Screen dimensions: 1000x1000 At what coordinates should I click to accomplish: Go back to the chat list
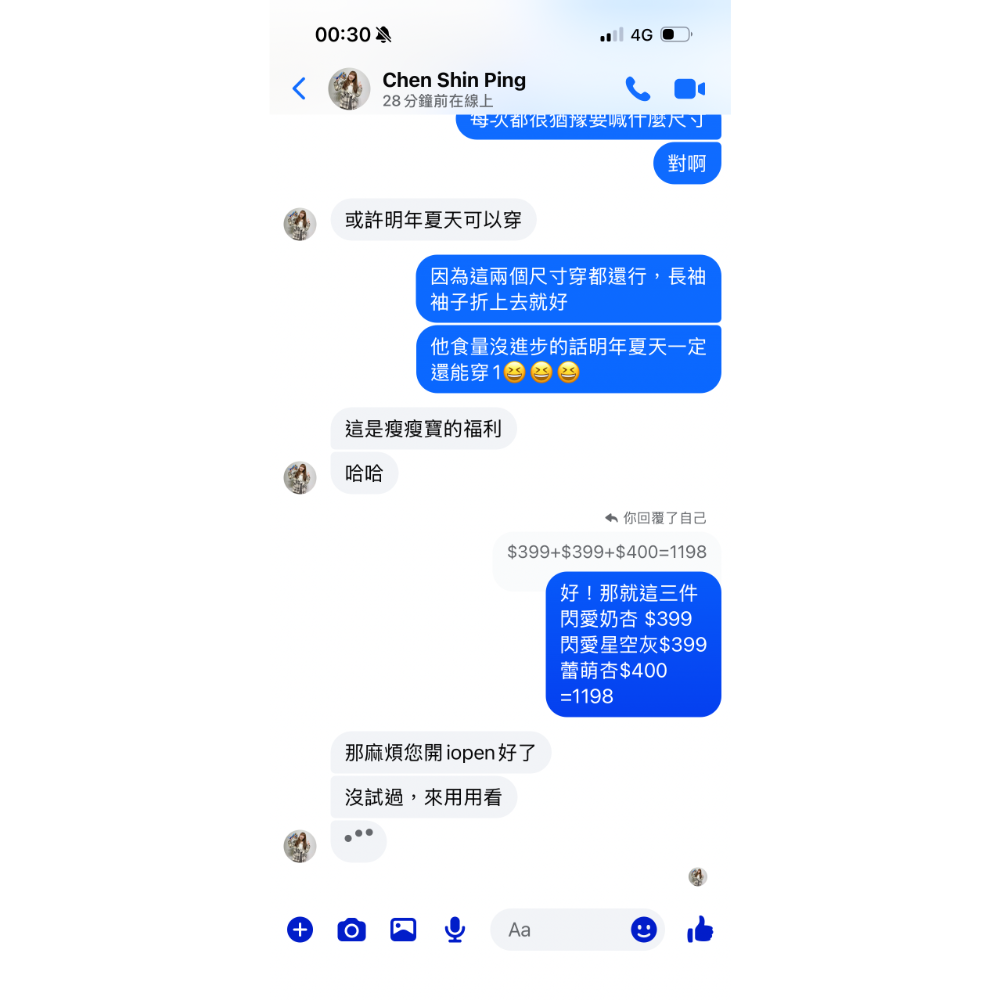tap(299, 89)
